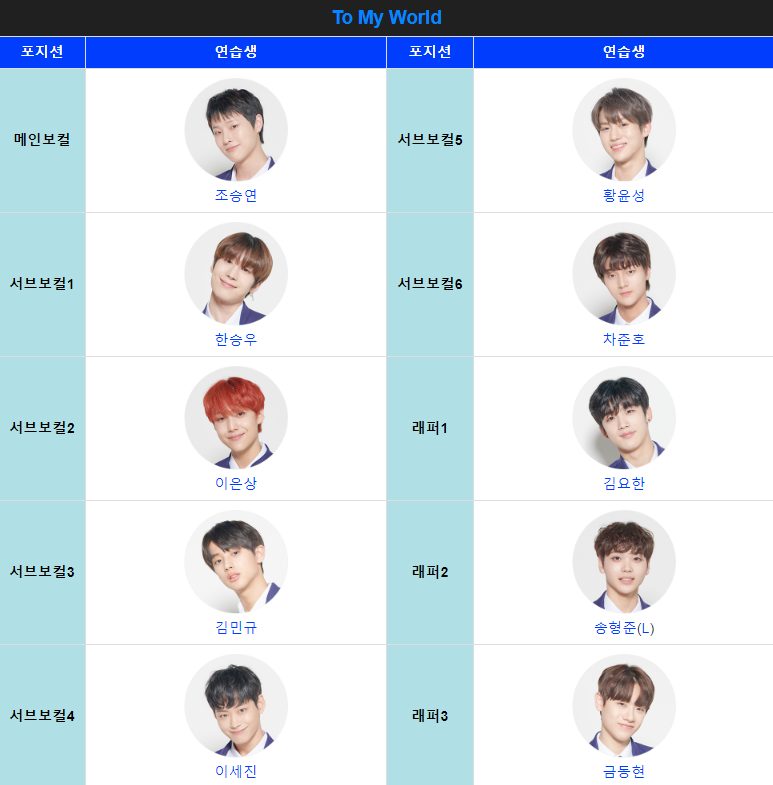Viewport: 773px width, 785px height.
Task: Open the 황윤성 trainee link
Action: (623, 195)
